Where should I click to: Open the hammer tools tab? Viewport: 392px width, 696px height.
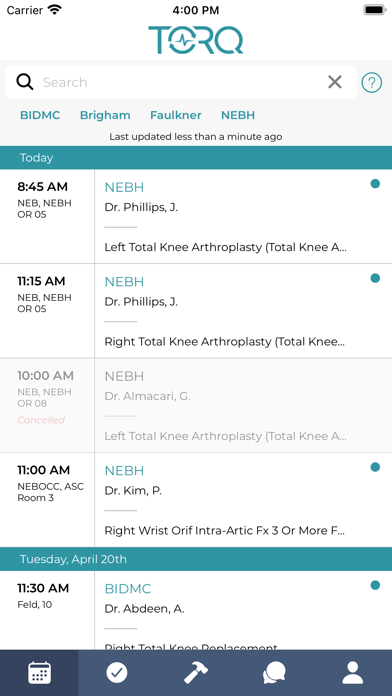pyautogui.click(x=196, y=673)
